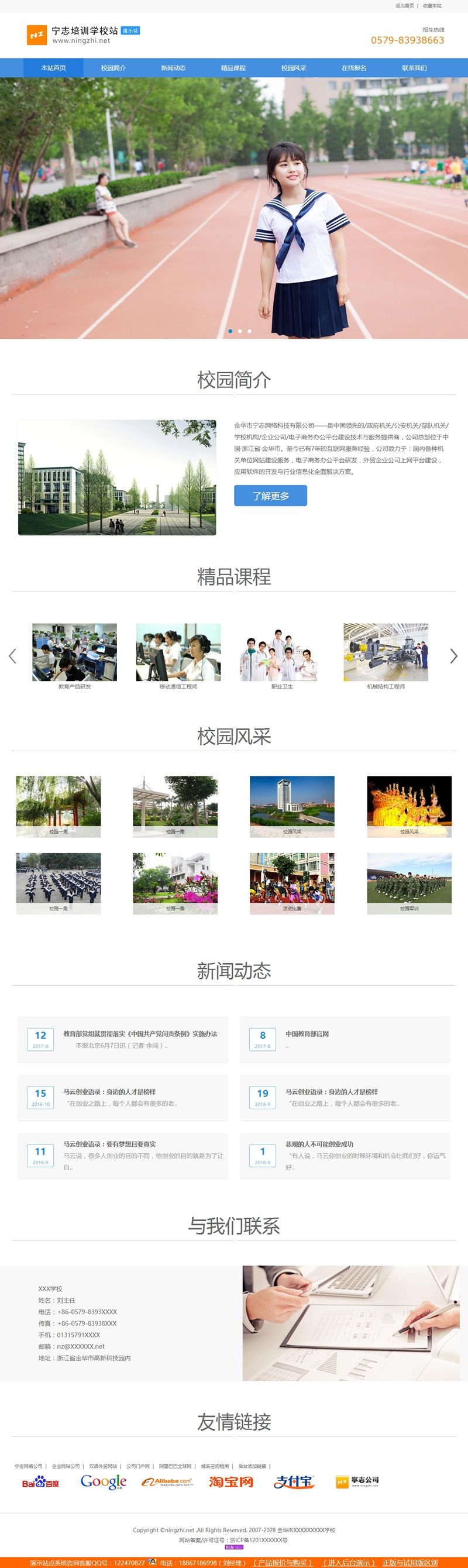Viewport: 468px width, 1568px height.
Task: Switch to the 新闻动态 nav item
Action: tap(173, 68)
